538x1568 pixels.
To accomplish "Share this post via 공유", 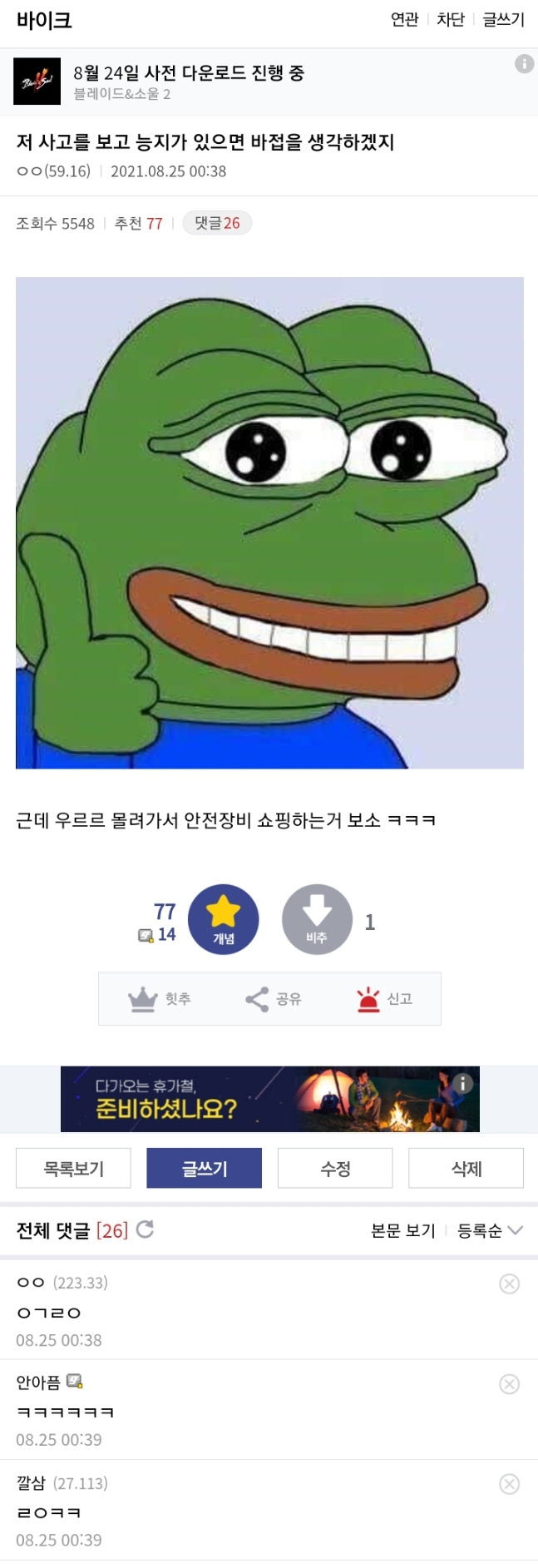I will click(x=273, y=998).
